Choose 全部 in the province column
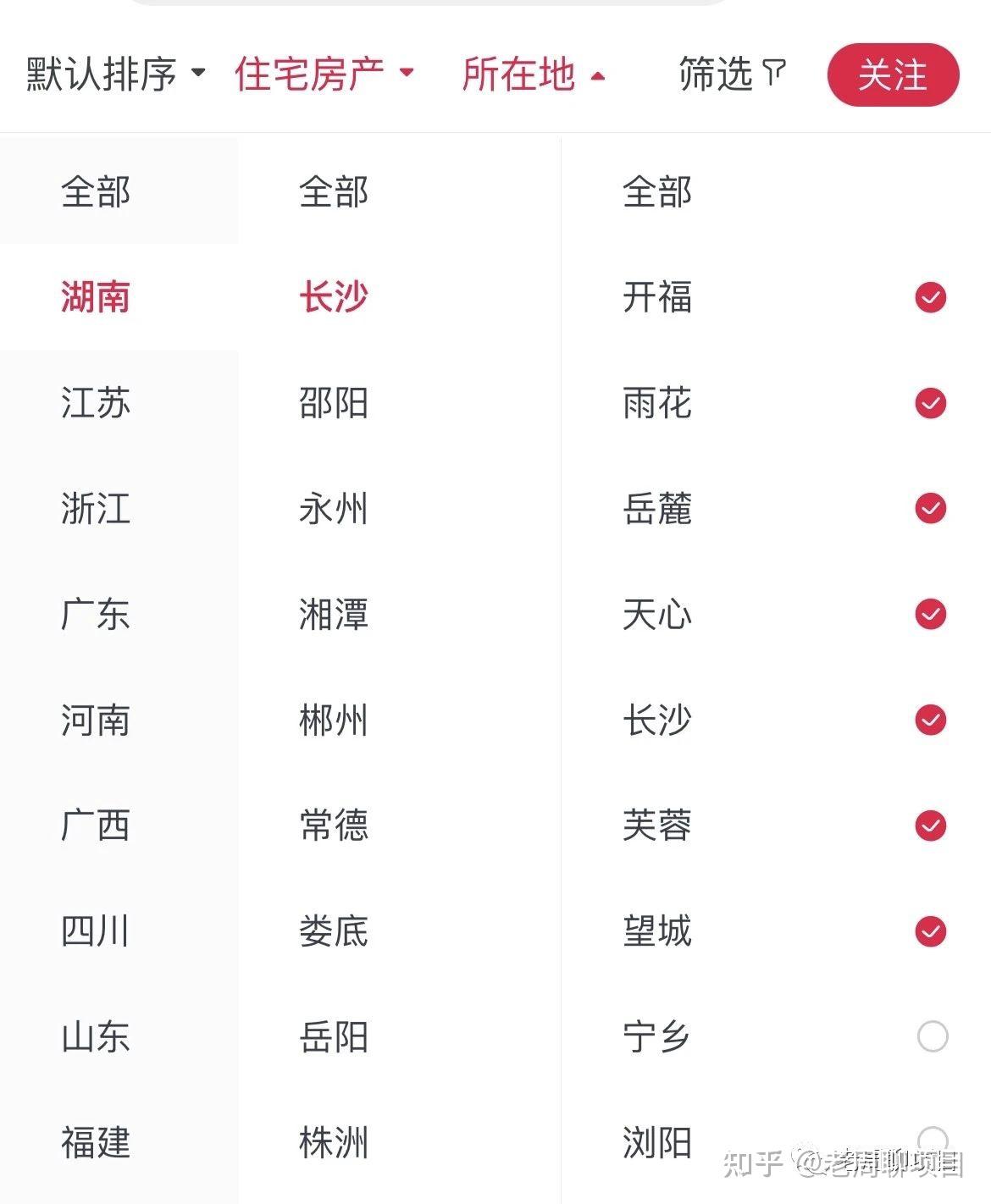The height and width of the screenshot is (1204, 991). pyautogui.click(x=96, y=191)
